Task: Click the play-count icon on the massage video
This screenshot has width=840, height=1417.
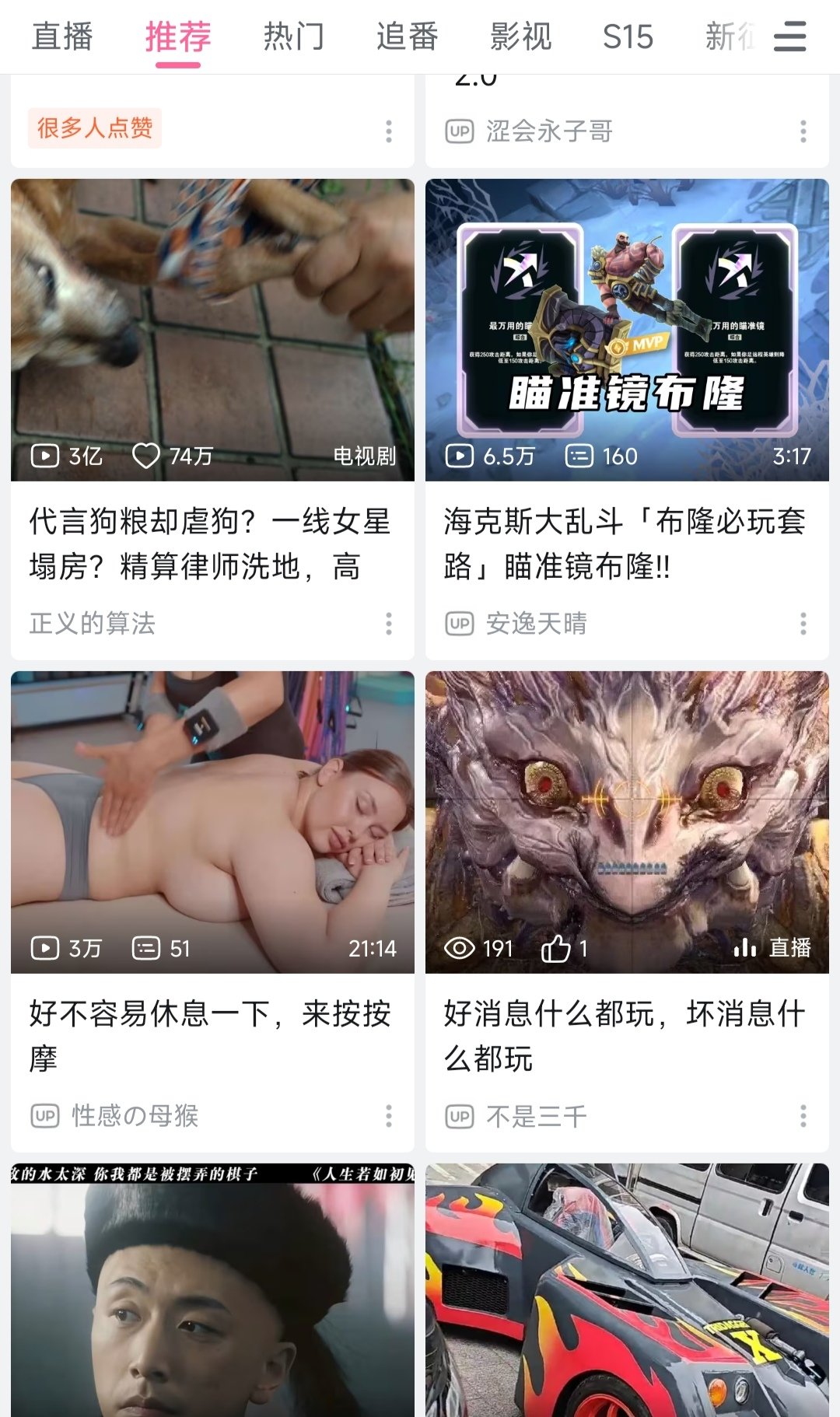Action: [46, 949]
